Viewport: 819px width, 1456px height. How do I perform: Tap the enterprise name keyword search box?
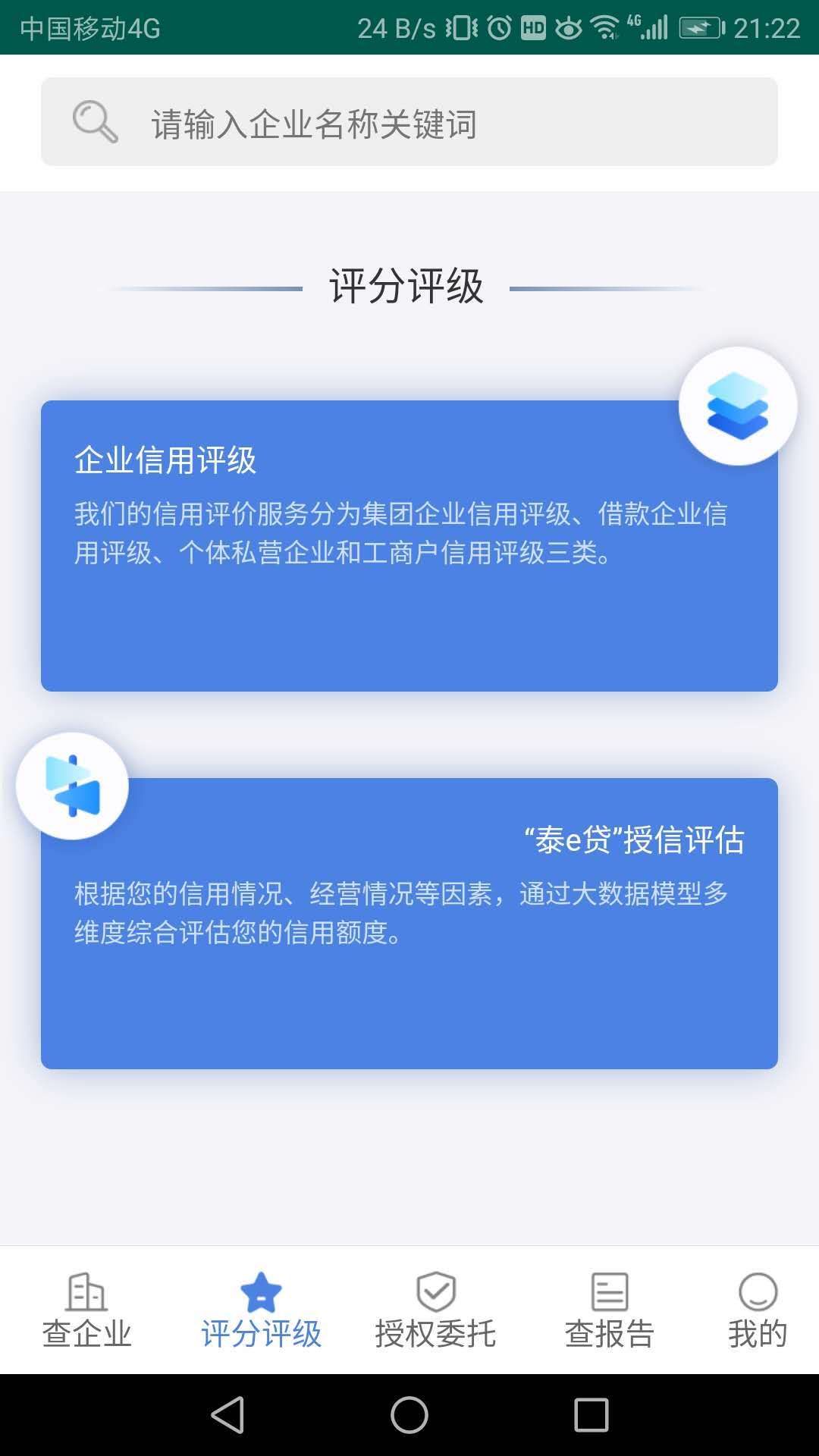pyautogui.click(x=409, y=121)
